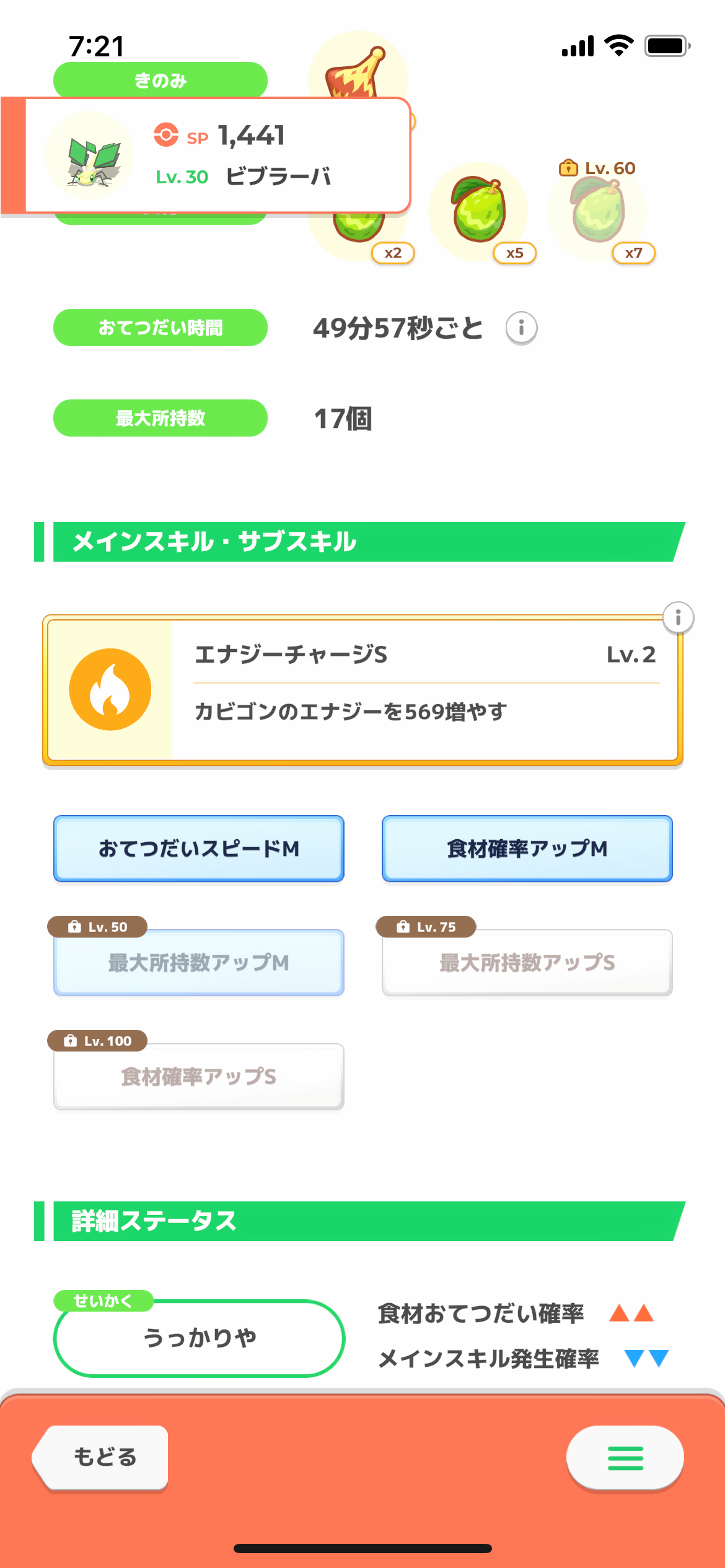Tap the うっかりや nature button
725x1568 pixels.
pos(199,1338)
